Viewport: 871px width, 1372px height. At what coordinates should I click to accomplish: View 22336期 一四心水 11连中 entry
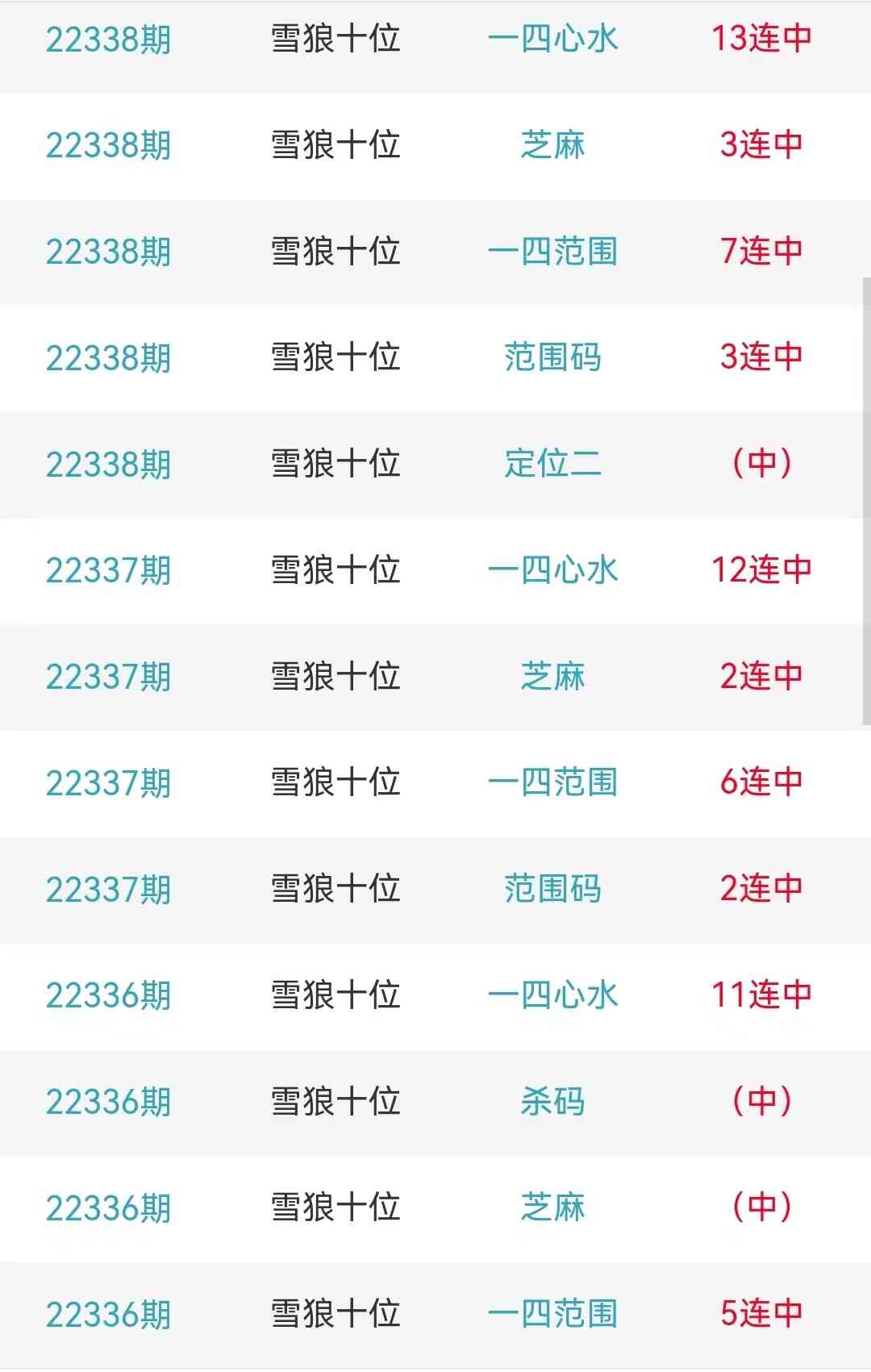click(552, 995)
